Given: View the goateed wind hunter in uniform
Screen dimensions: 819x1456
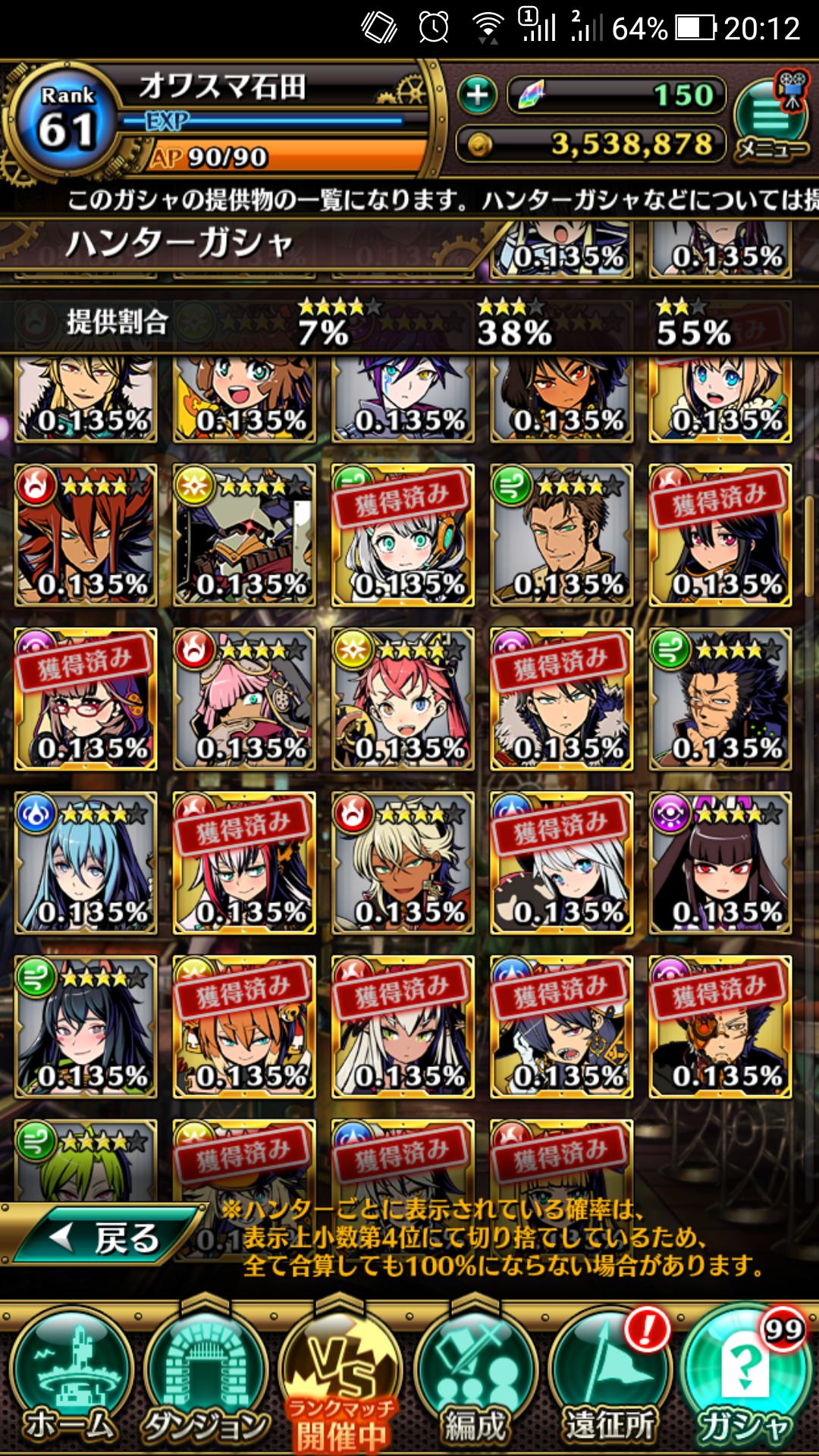Looking at the screenshot, I should point(561,535).
